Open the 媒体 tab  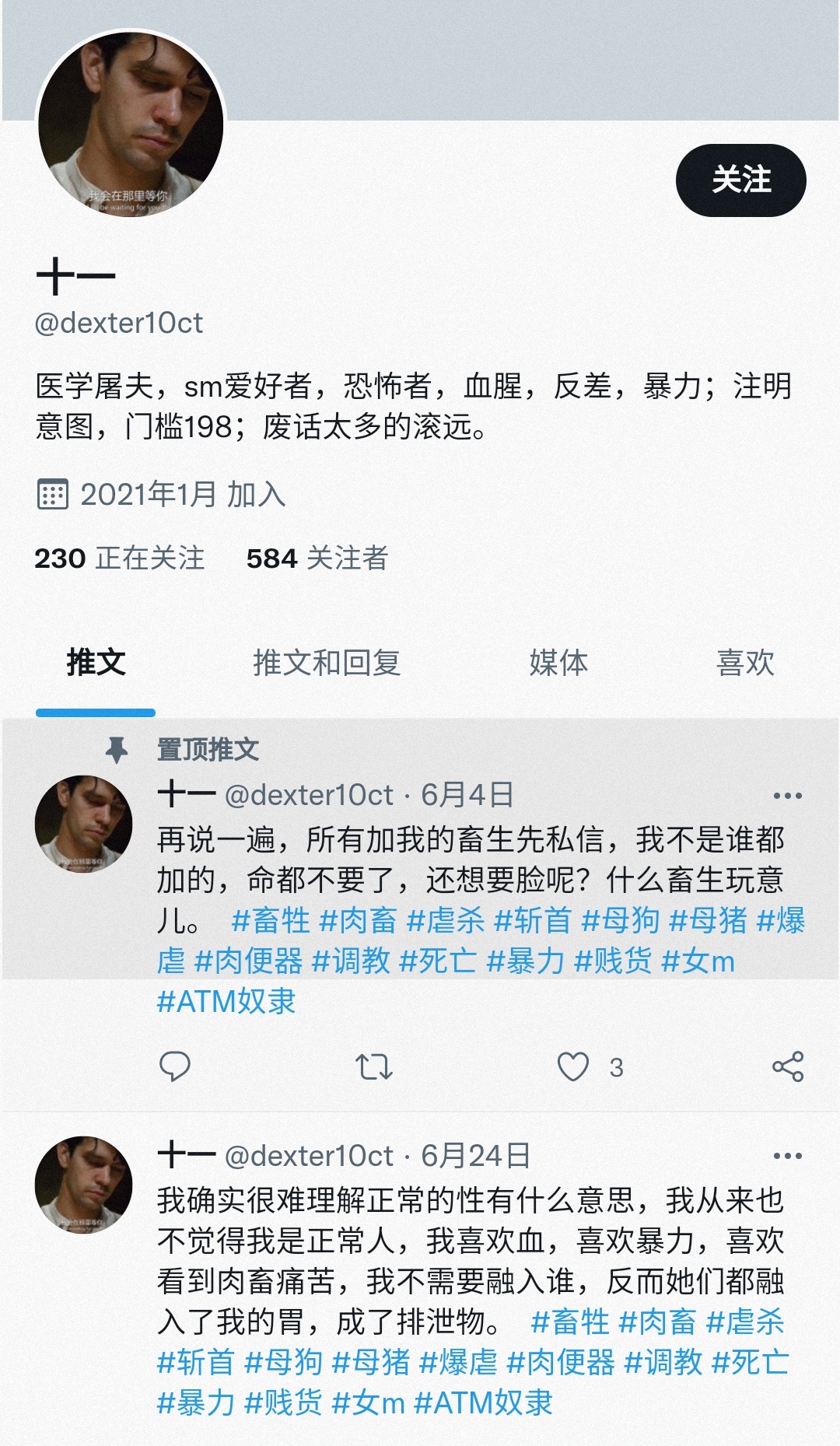(558, 663)
